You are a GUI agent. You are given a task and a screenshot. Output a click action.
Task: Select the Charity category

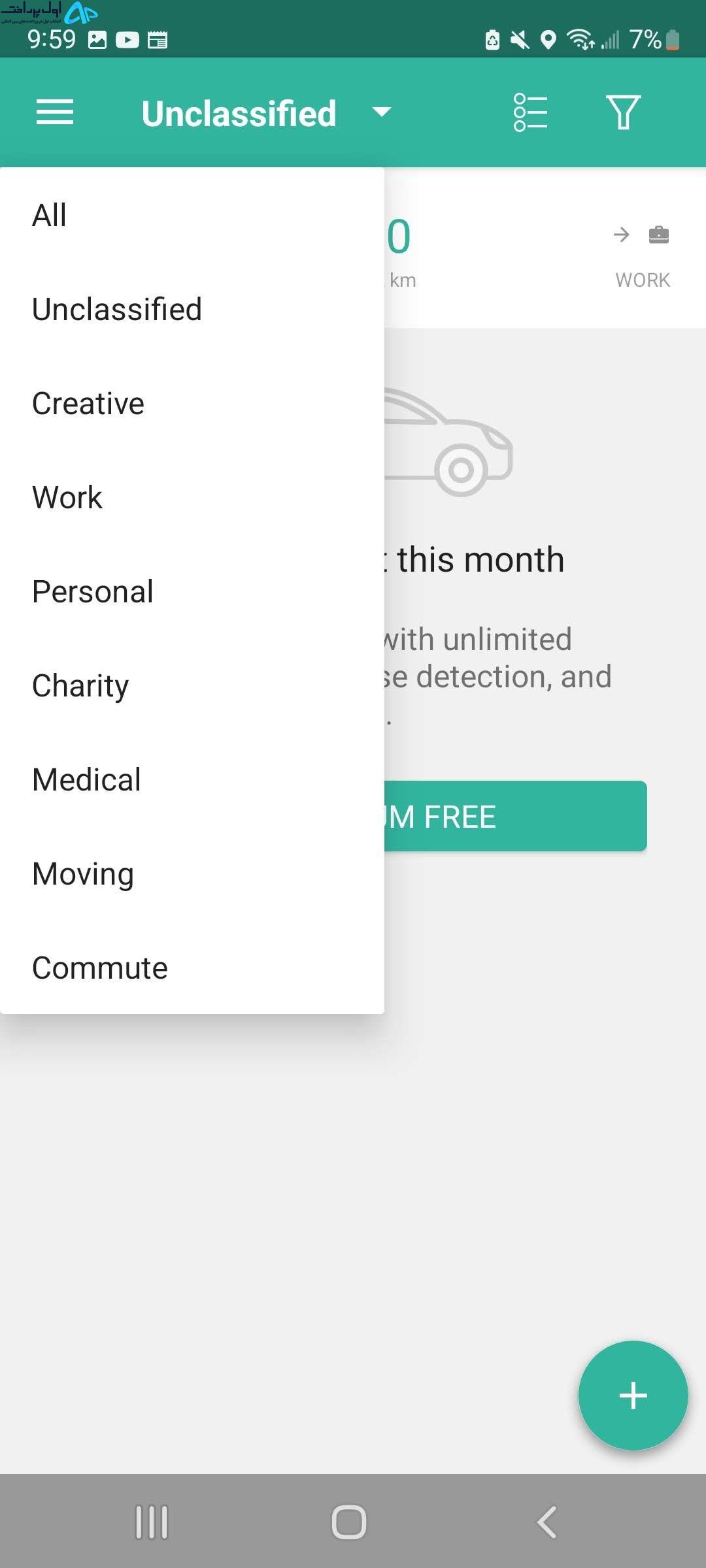(192, 685)
